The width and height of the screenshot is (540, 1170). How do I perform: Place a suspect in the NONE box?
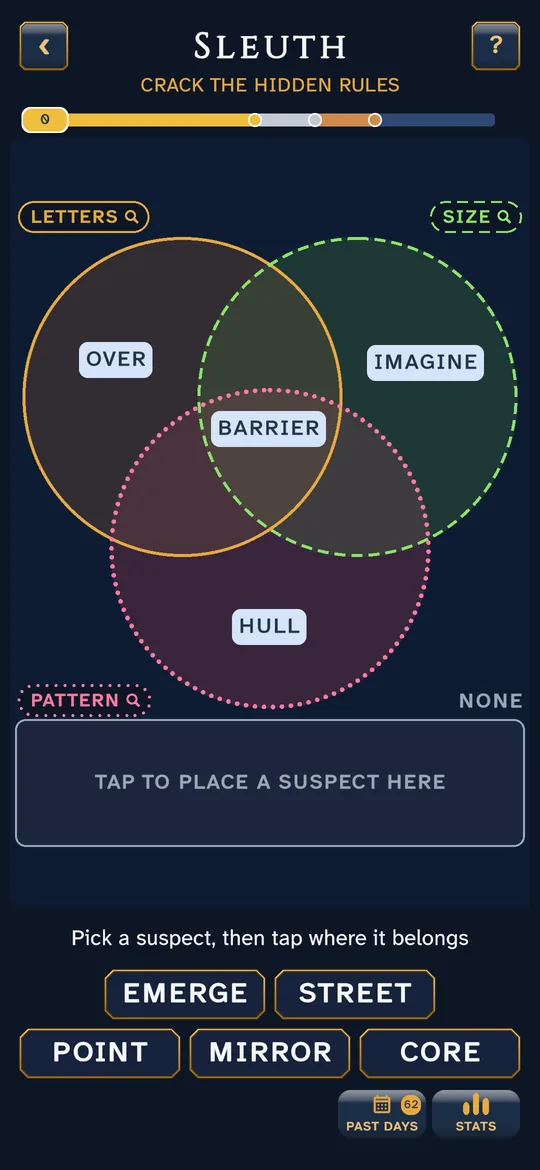[x=270, y=783]
